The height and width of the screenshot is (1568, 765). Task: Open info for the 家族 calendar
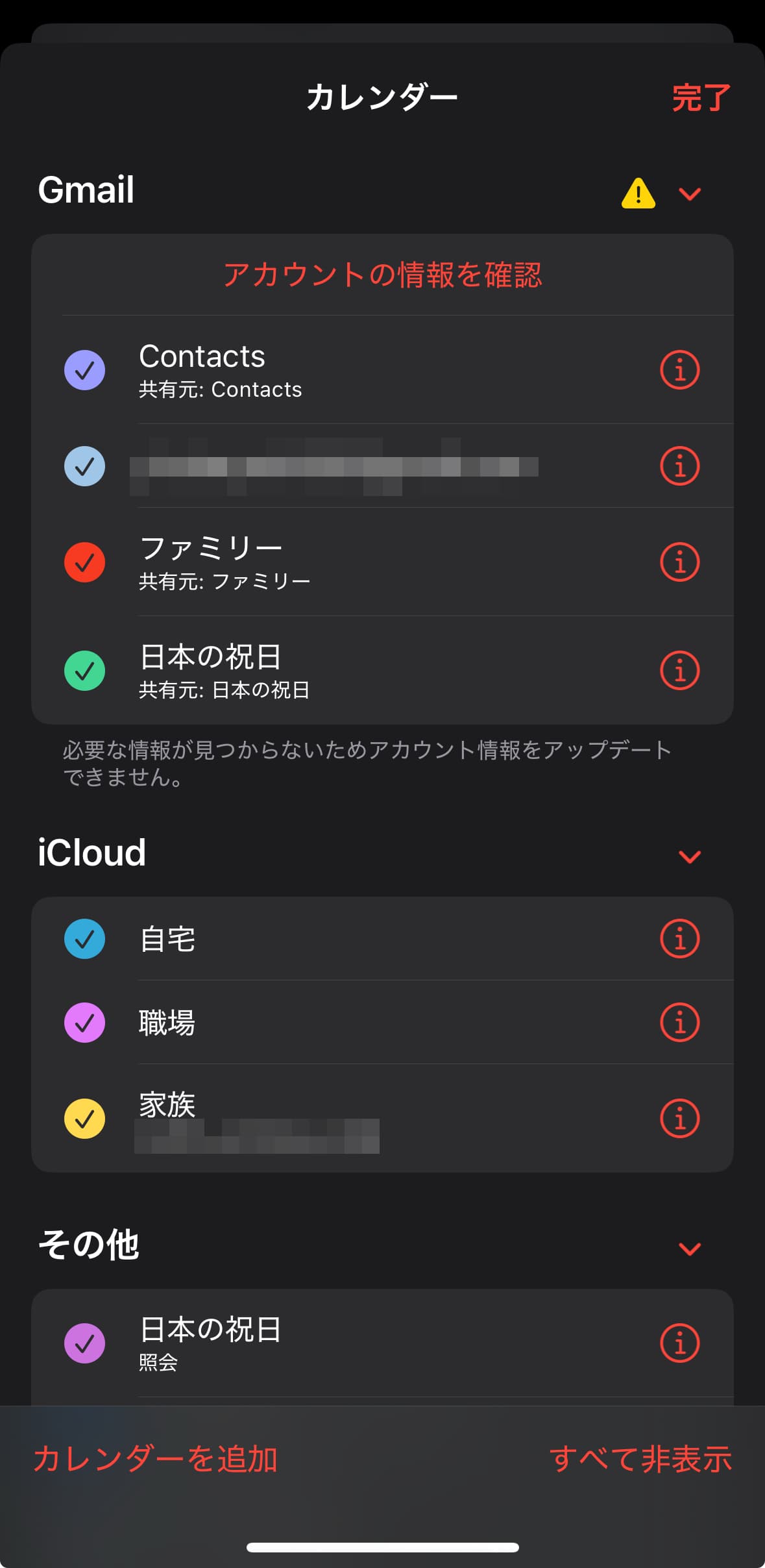[x=679, y=1119]
